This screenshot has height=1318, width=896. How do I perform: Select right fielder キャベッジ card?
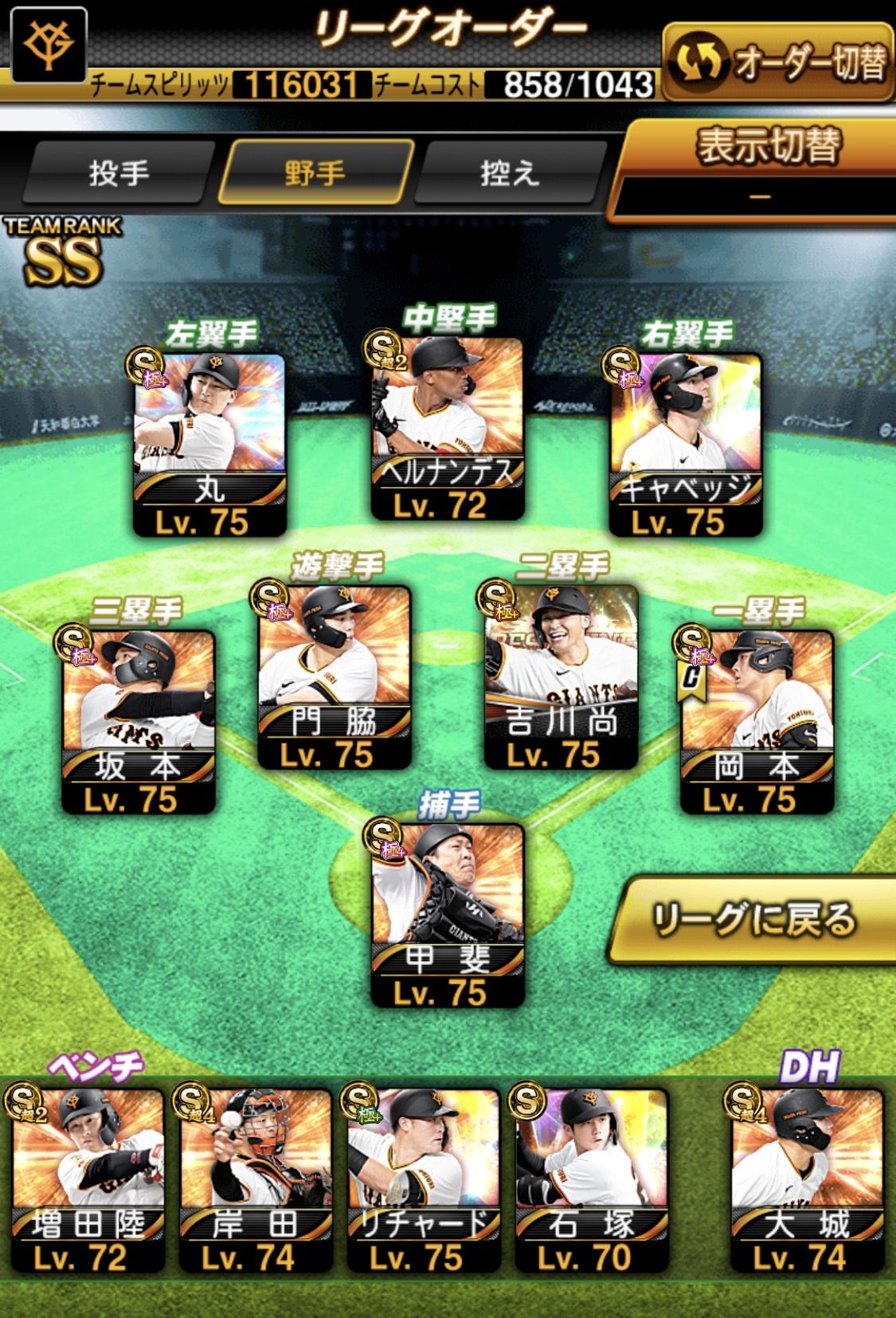686,443
